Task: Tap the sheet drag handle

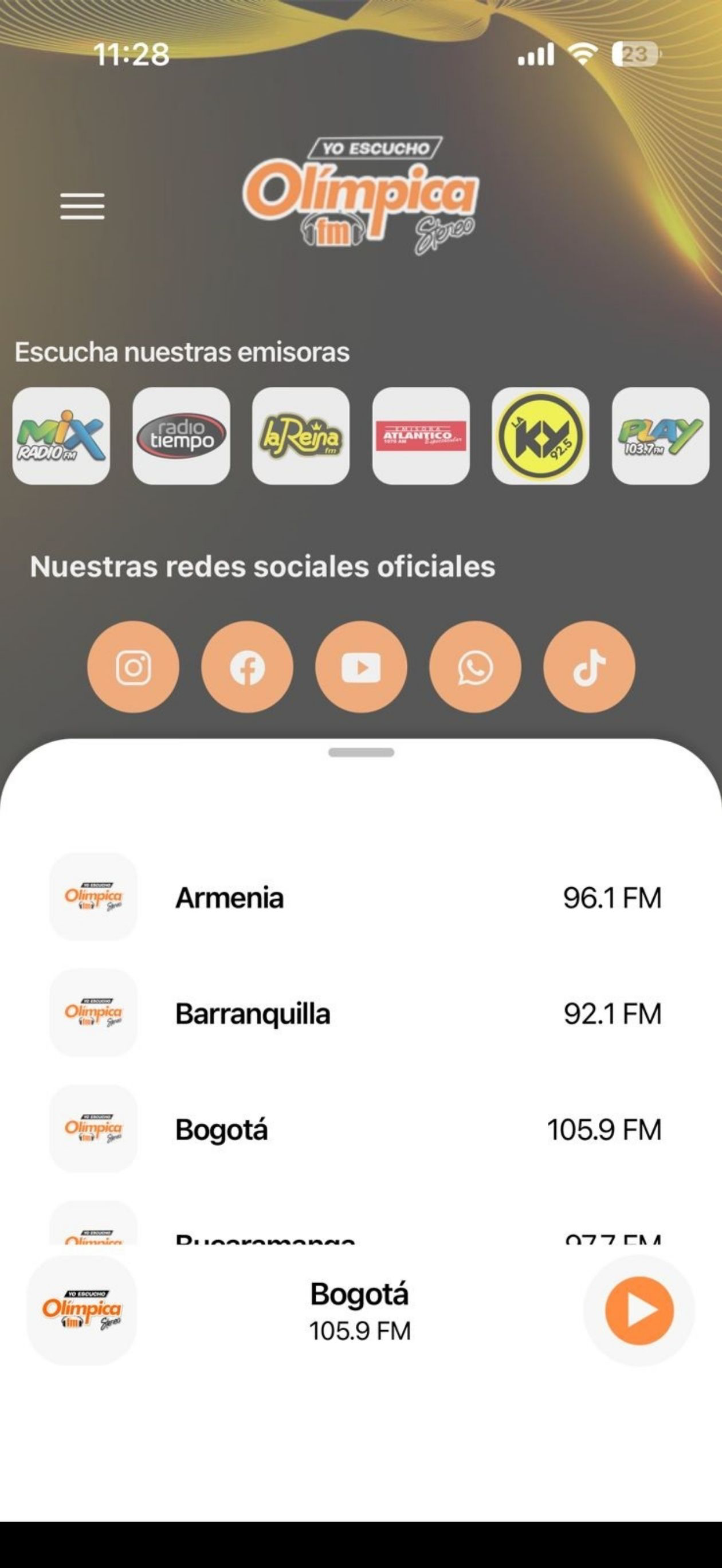Action: coord(361,752)
